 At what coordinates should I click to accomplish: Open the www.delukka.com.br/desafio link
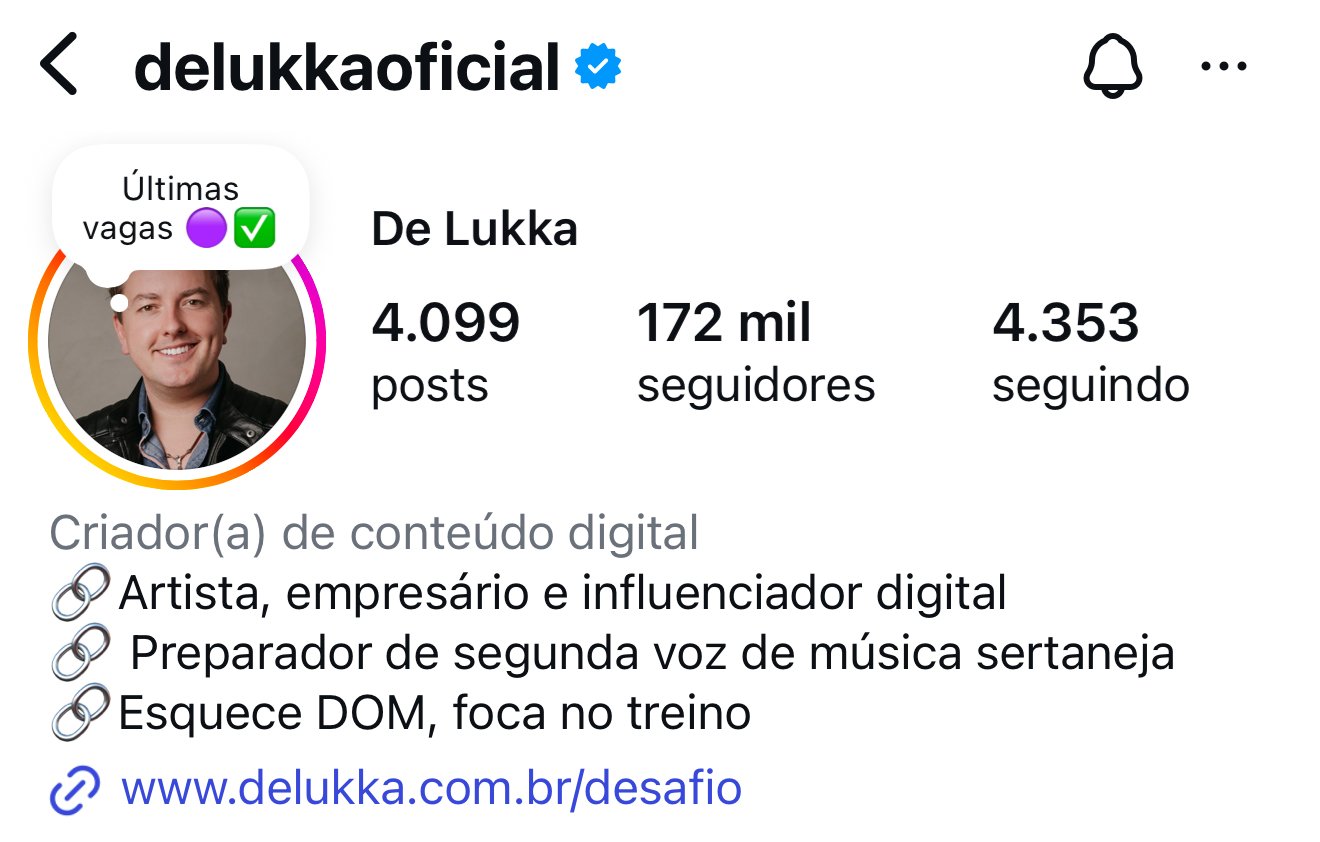(430, 789)
